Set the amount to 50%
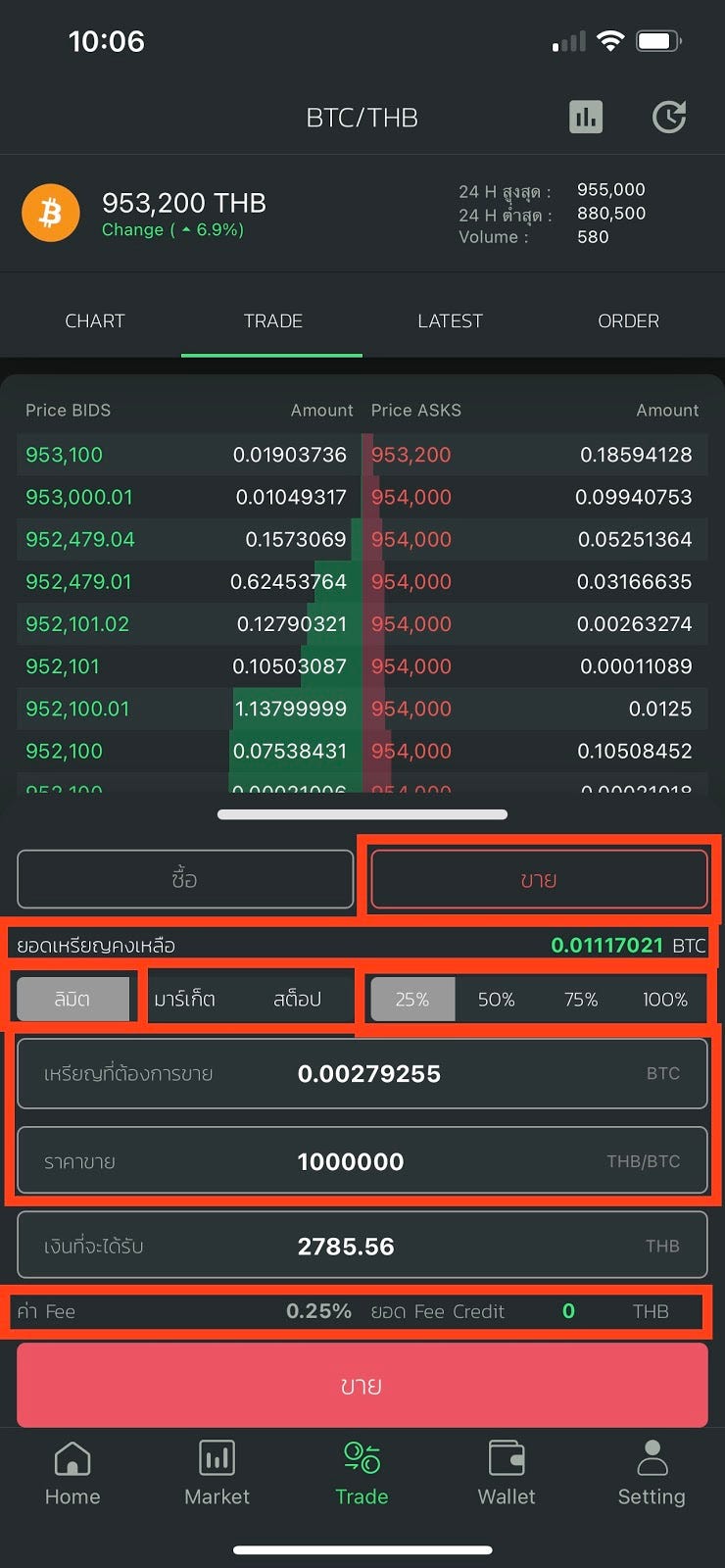 [496, 1000]
